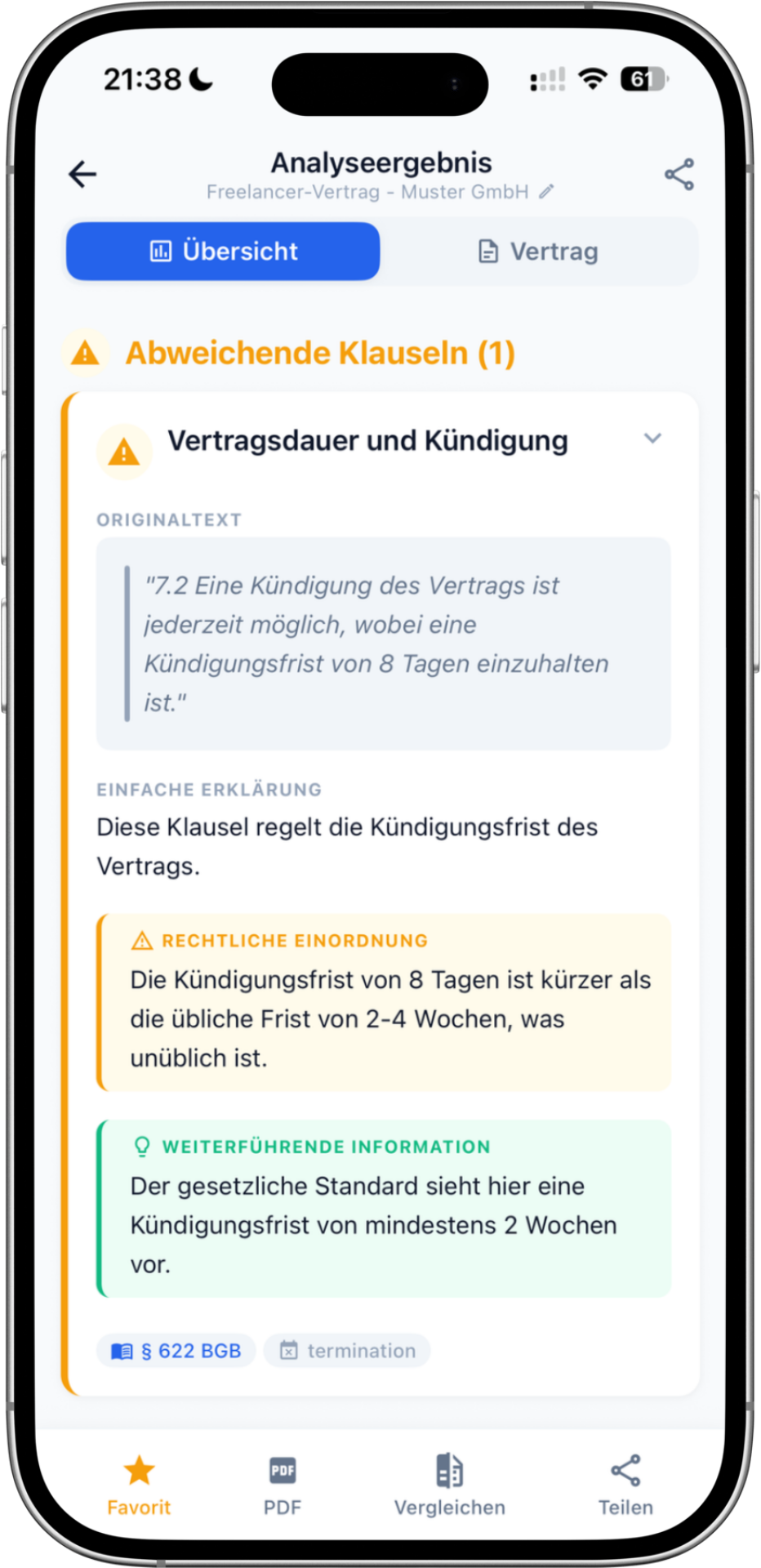The image size is (761, 1568).
Task: Tap the warning icon beside Abweichende Klauseln
Action: 84,351
